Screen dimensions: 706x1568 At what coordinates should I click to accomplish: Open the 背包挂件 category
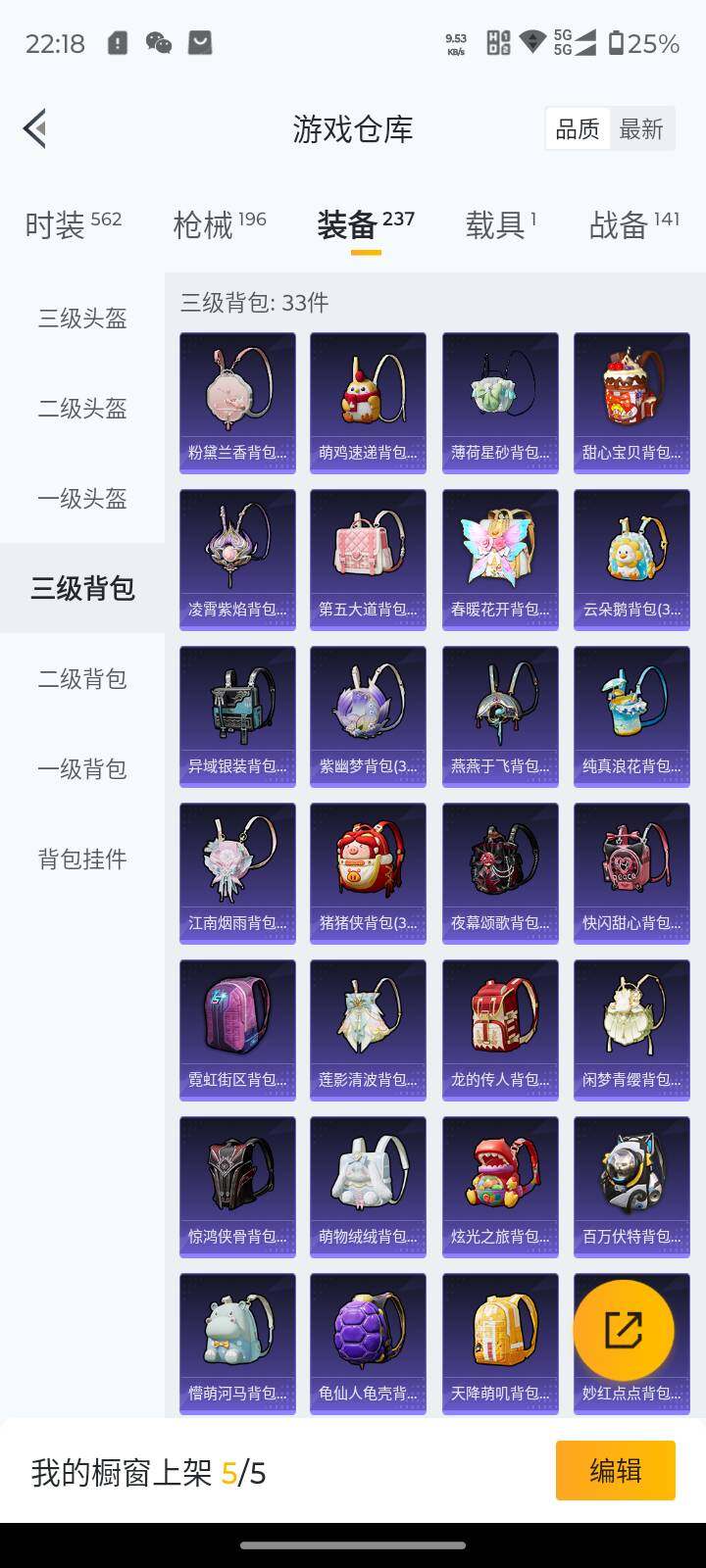[82, 858]
